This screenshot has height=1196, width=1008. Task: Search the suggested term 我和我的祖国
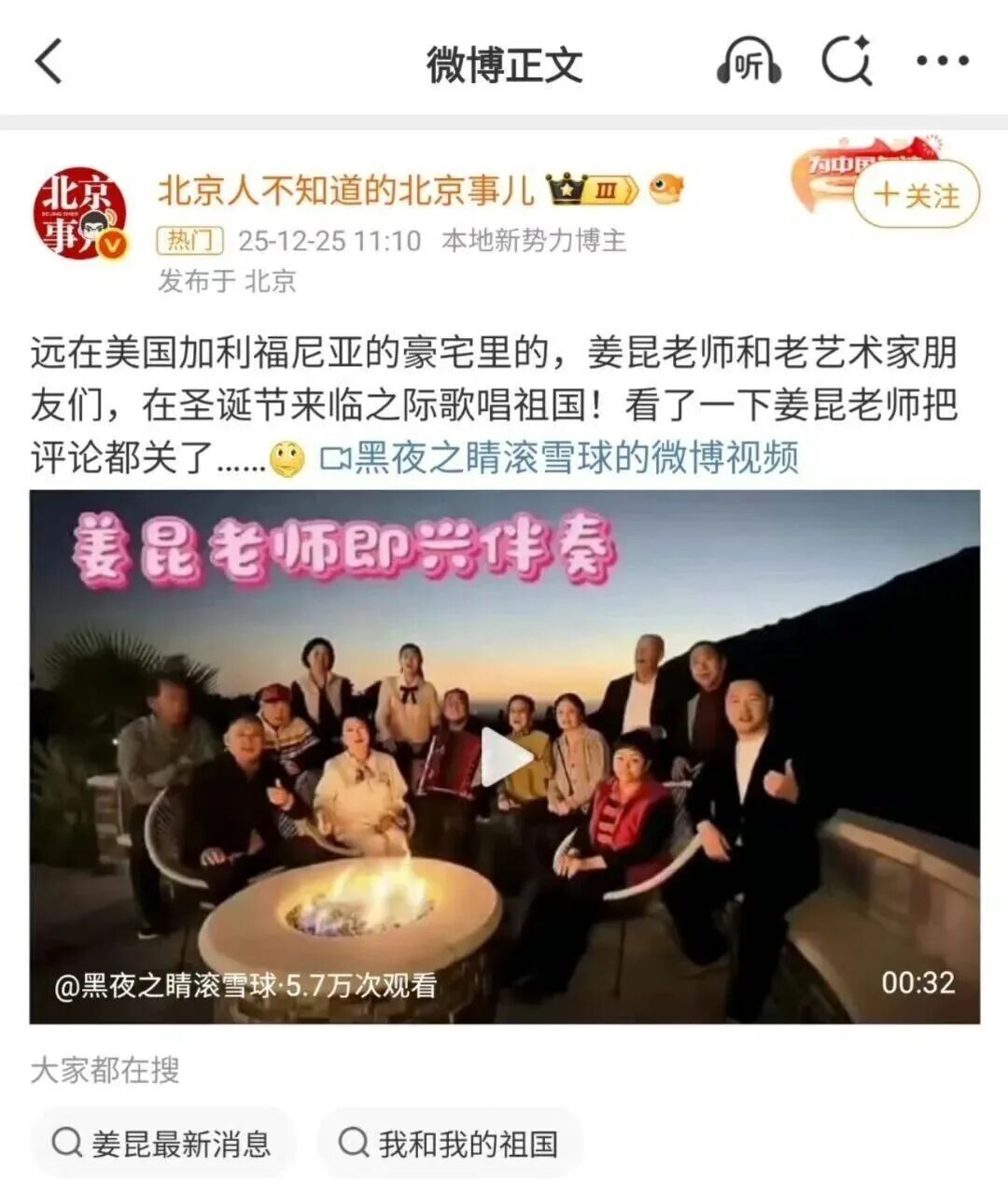click(451, 1143)
